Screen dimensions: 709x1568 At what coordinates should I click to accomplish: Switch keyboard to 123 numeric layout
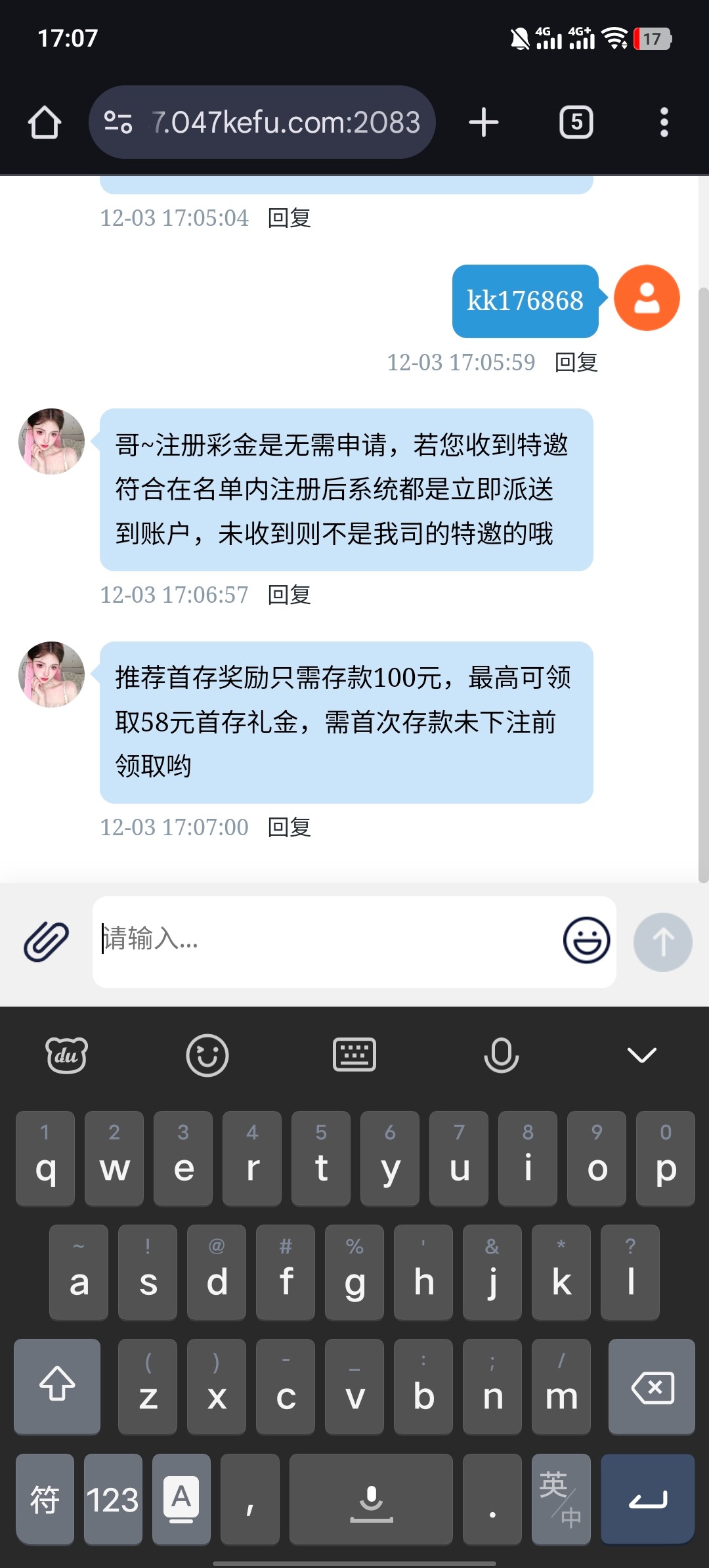coord(113,1500)
